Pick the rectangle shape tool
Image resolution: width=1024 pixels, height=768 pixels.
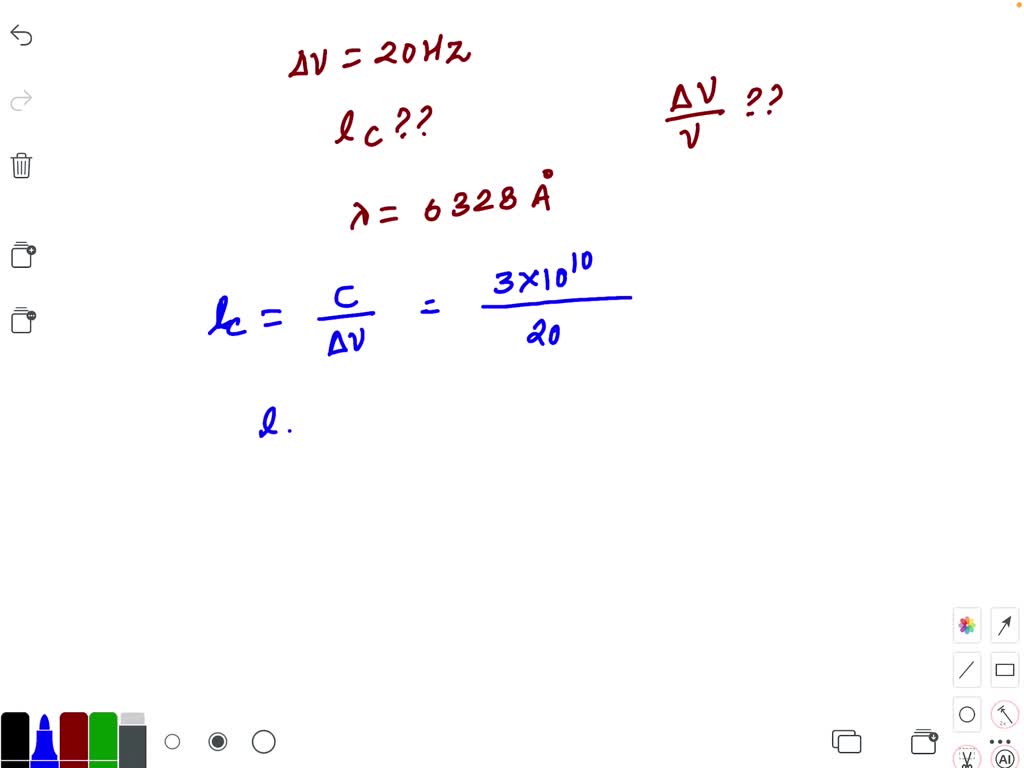point(1005,670)
